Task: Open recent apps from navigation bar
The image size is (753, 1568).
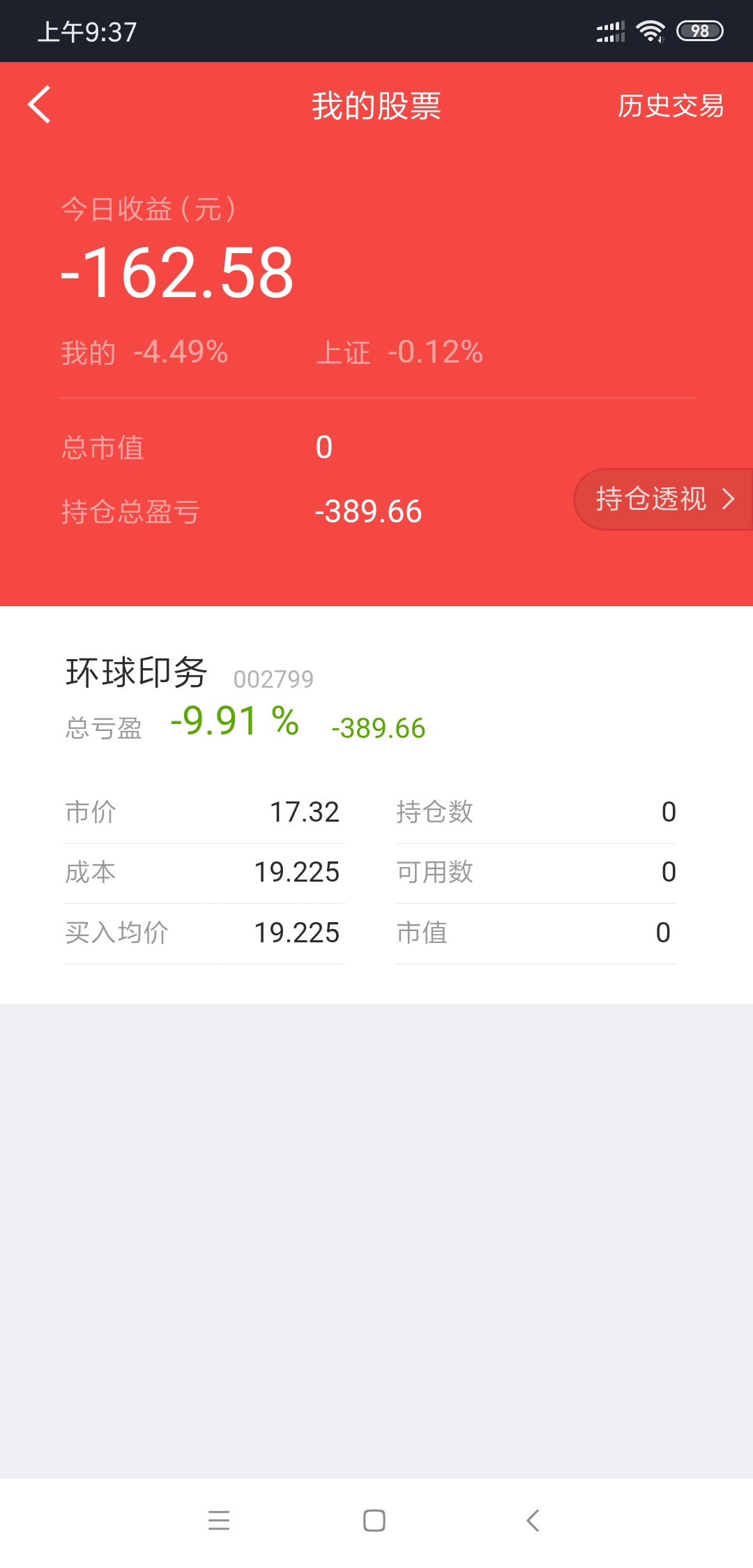Action: click(x=219, y=1521)
